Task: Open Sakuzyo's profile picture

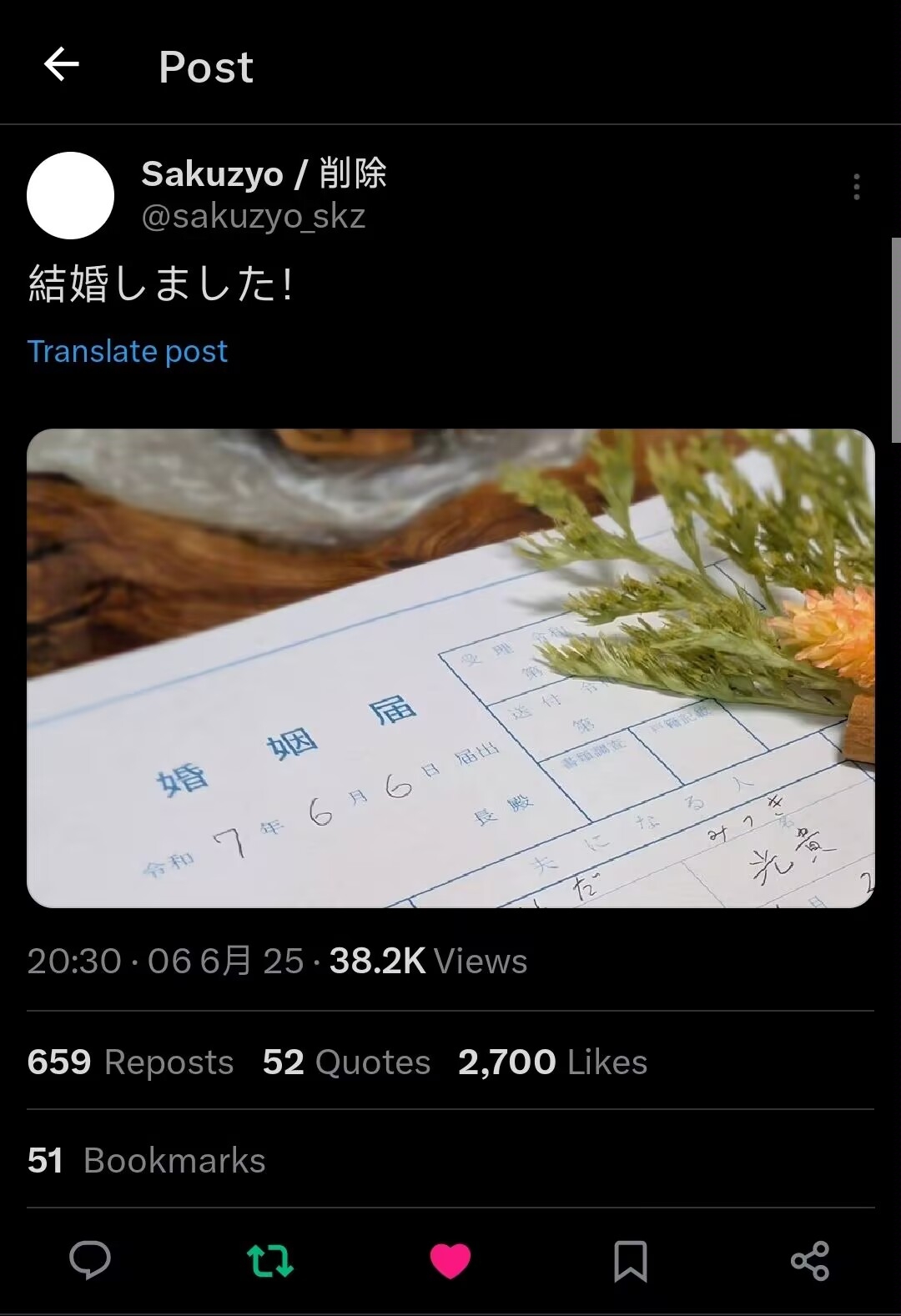Action: 71,196
